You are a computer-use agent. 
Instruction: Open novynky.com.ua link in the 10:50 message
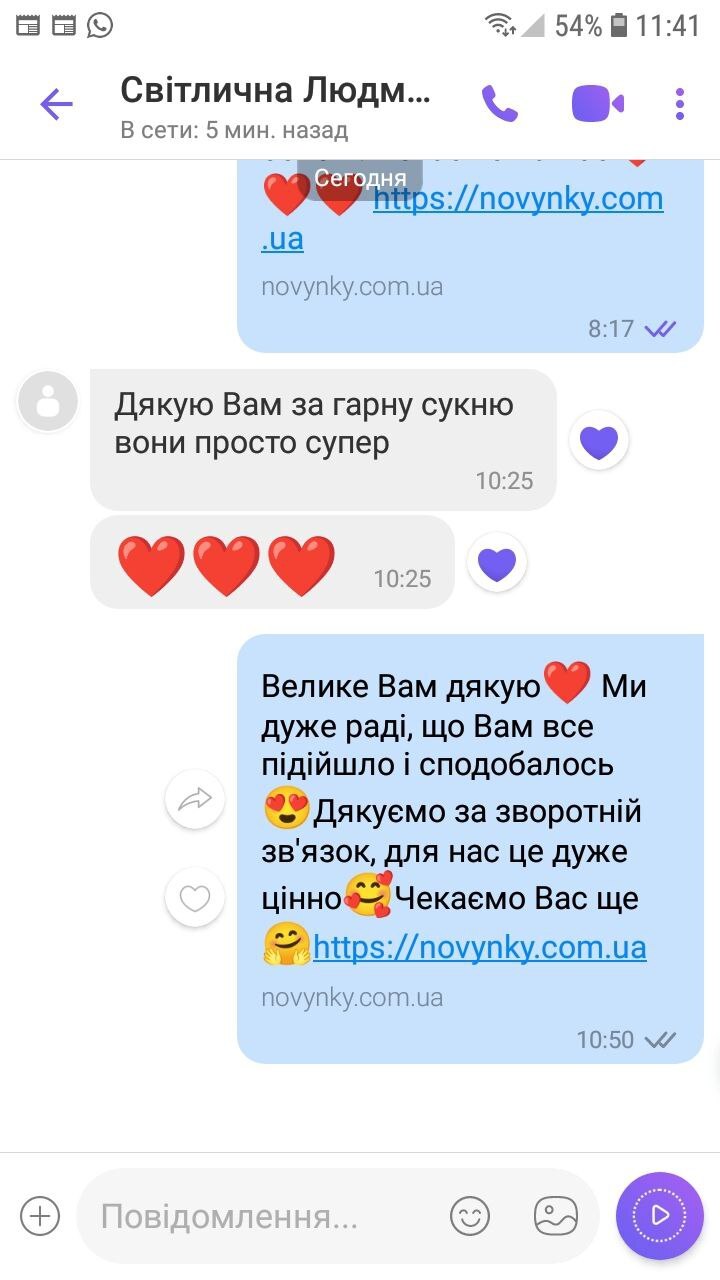[480, 947]
